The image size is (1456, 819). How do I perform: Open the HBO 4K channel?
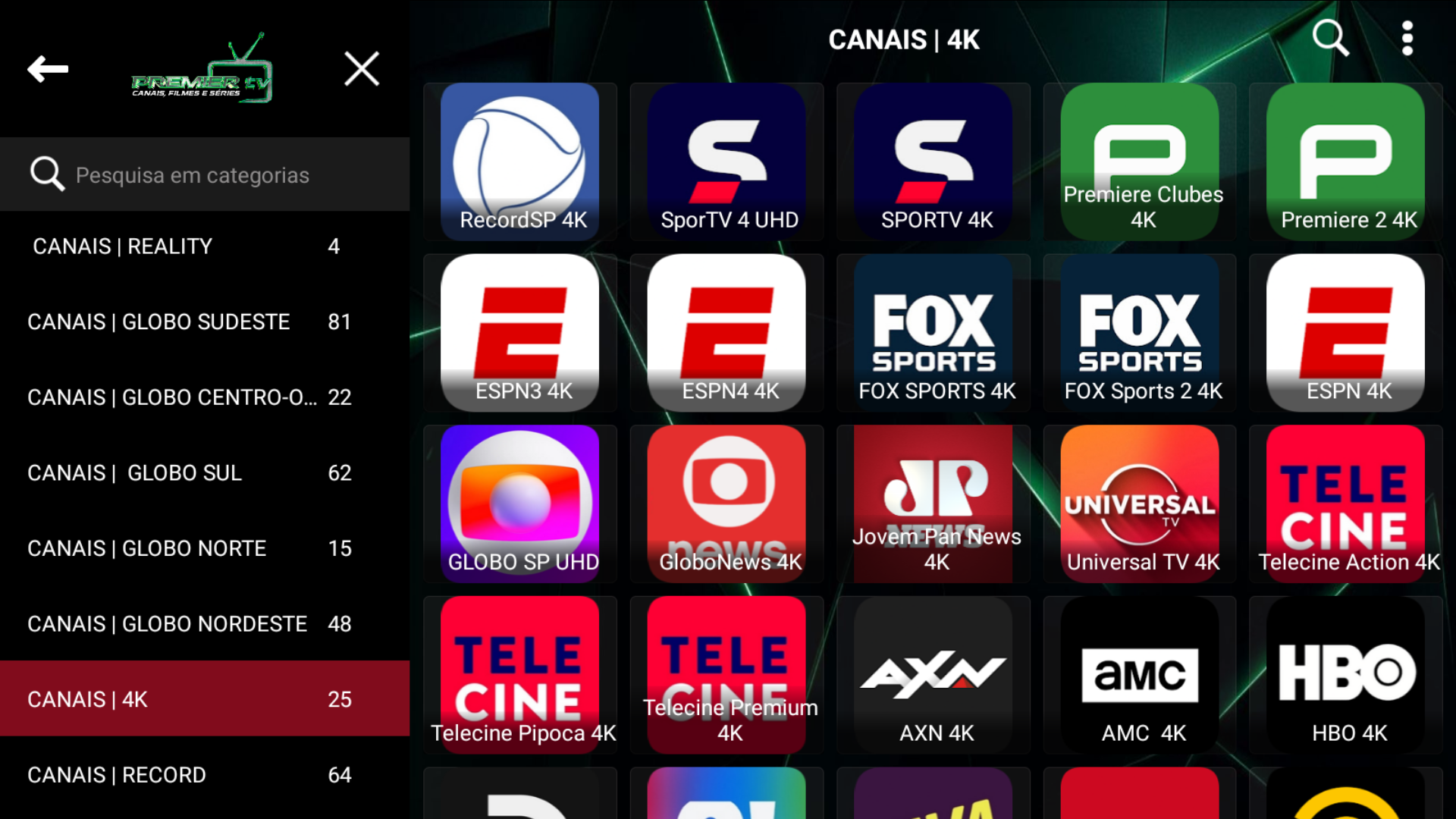[1346, 675]
